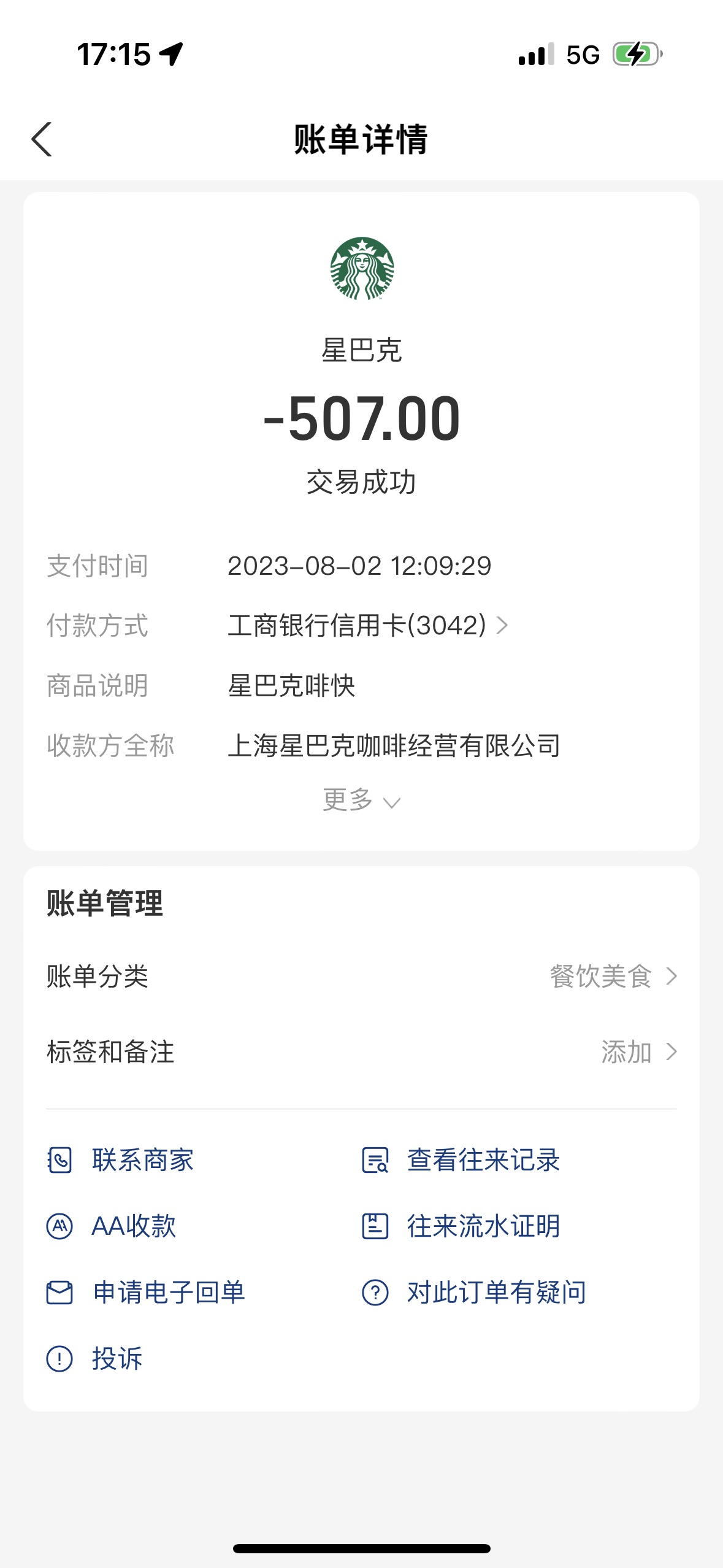Open 查看往来记录
Screen dimensions: 723x1568
pyautogui.click(x=461, y=1160)
